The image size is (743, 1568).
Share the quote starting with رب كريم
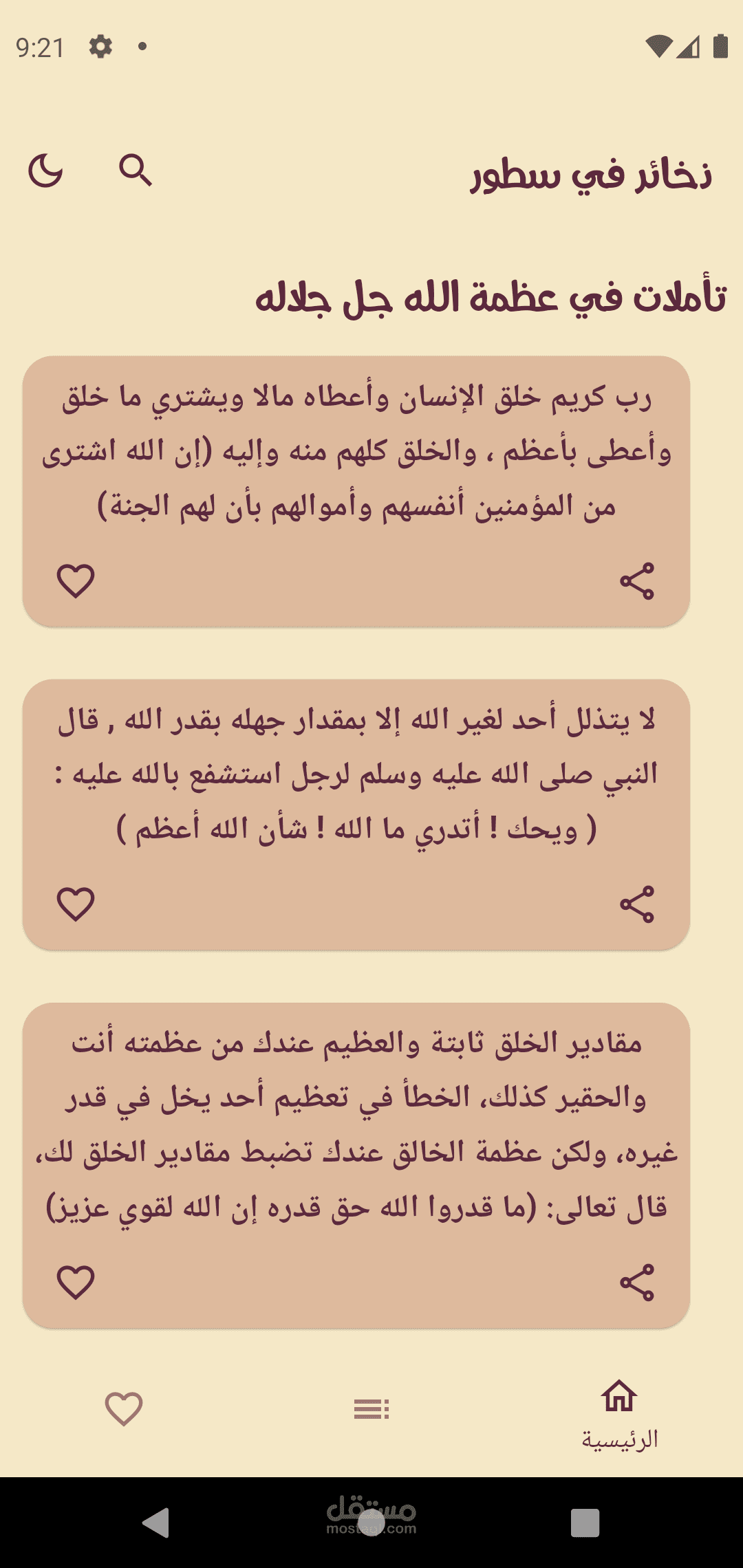637,581
